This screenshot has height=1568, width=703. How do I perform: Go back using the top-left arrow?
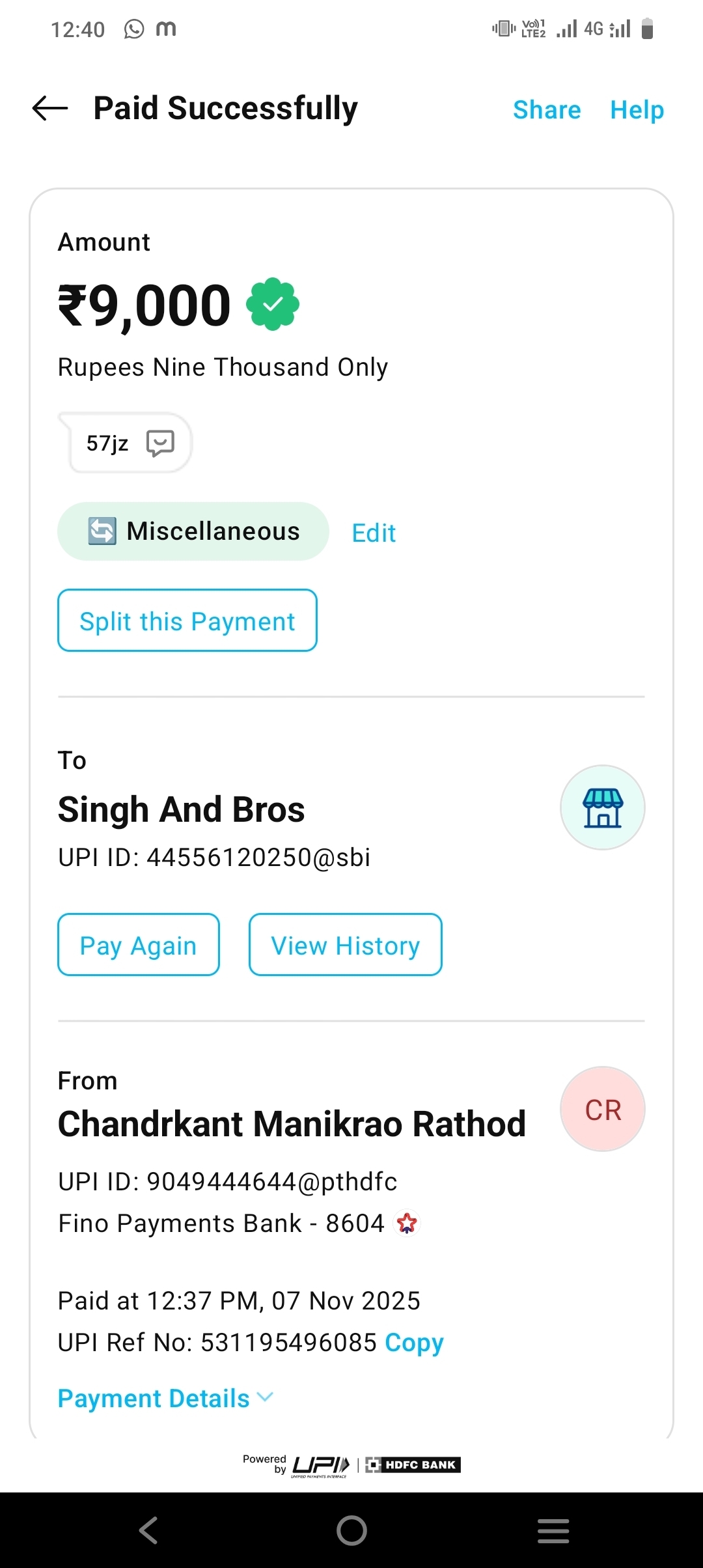coord(50,108)
